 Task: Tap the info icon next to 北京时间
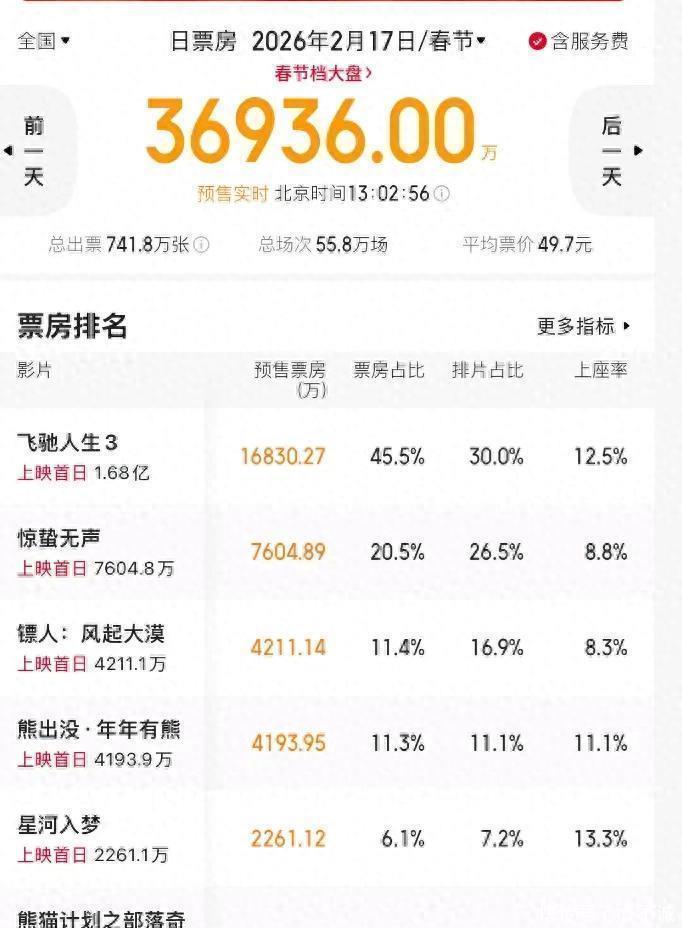[x=441, y=194]
